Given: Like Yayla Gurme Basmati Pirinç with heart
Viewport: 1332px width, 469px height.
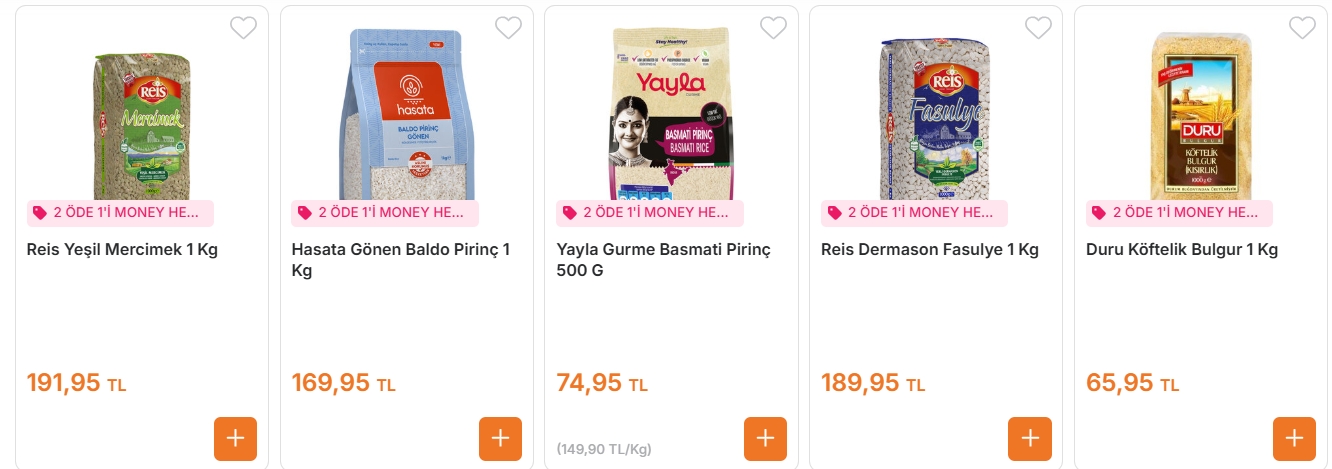Looking at the screenshot, I should (773, 28).
